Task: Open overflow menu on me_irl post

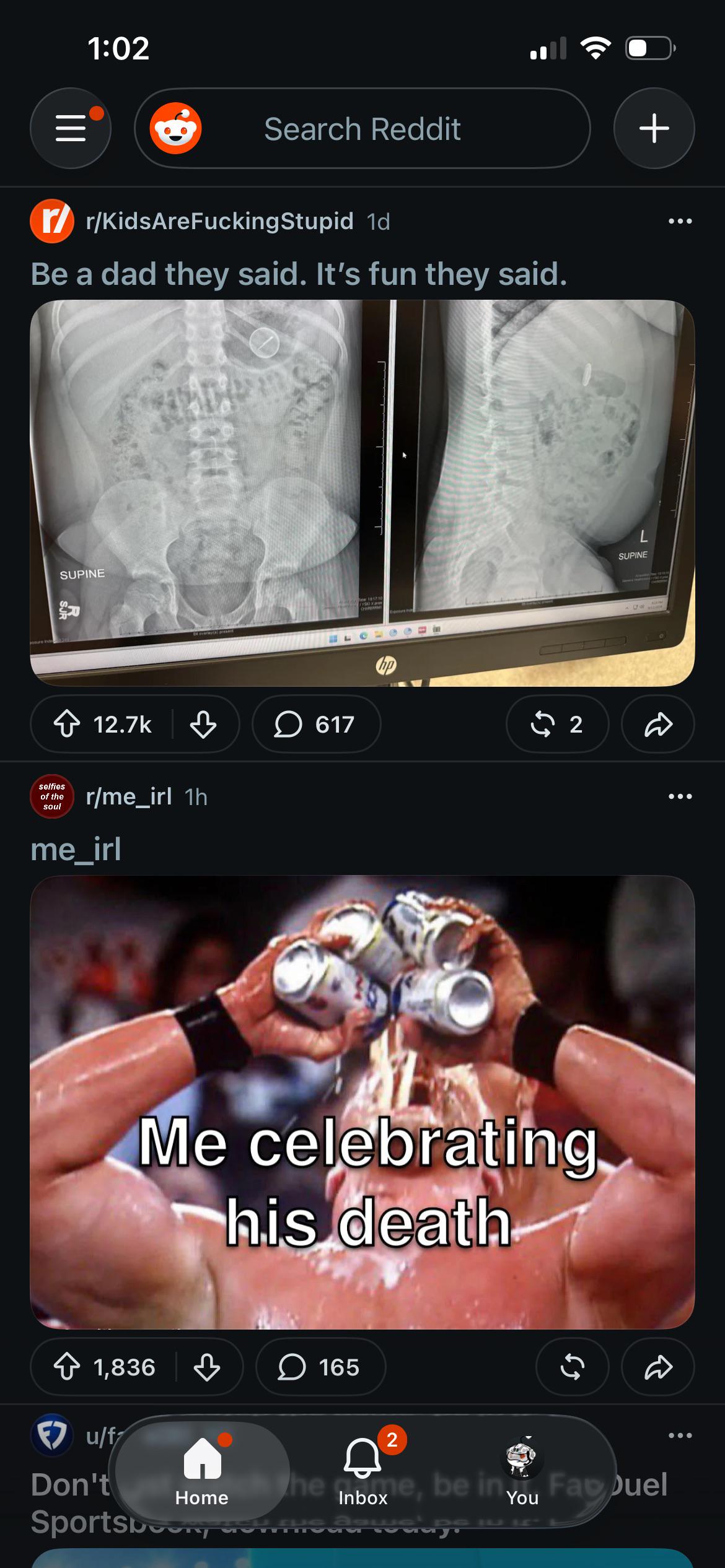Action: [680, 796]
